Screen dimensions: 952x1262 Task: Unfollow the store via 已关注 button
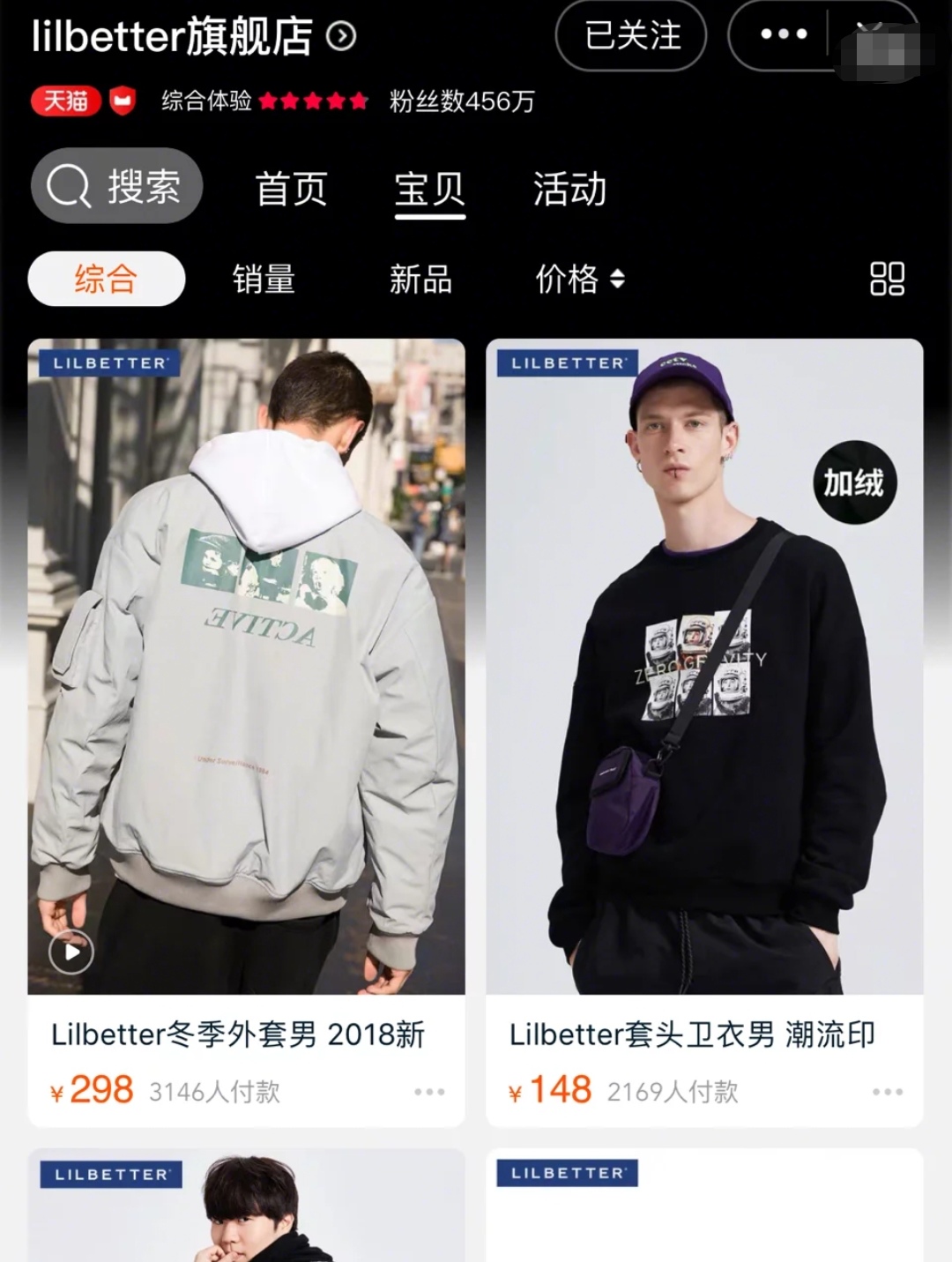click(x=630, y=35)
